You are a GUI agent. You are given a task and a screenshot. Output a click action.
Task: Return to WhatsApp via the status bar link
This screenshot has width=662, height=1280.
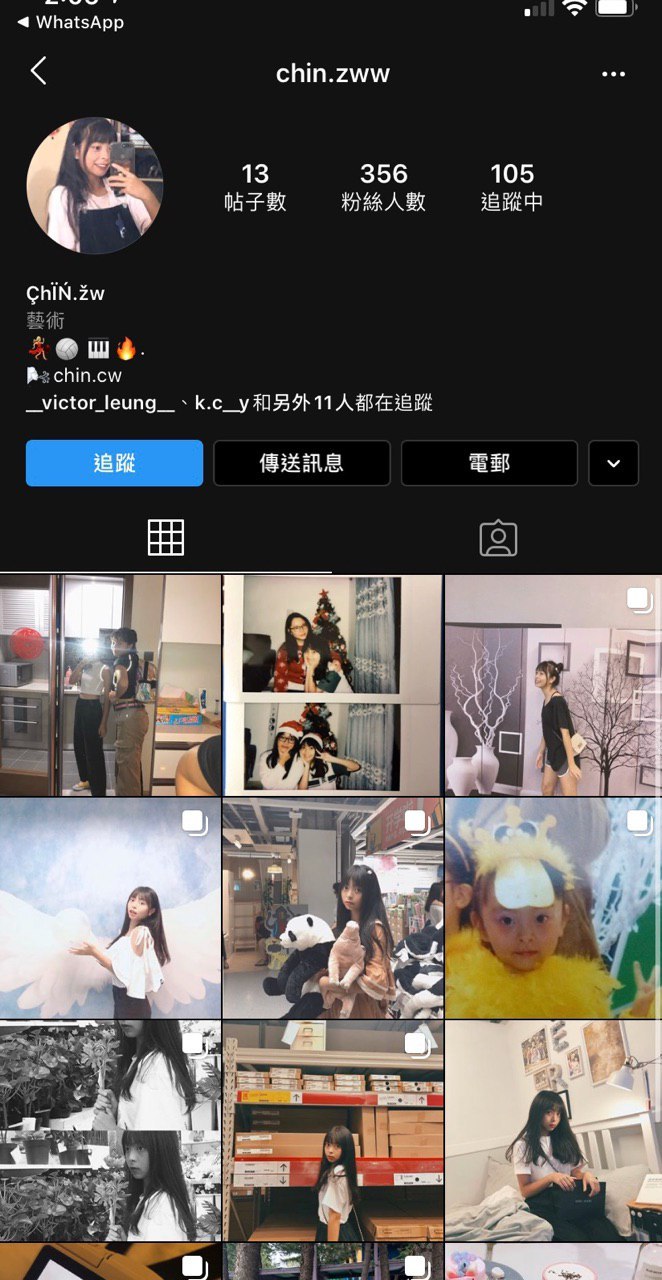(x=70, y=22)
